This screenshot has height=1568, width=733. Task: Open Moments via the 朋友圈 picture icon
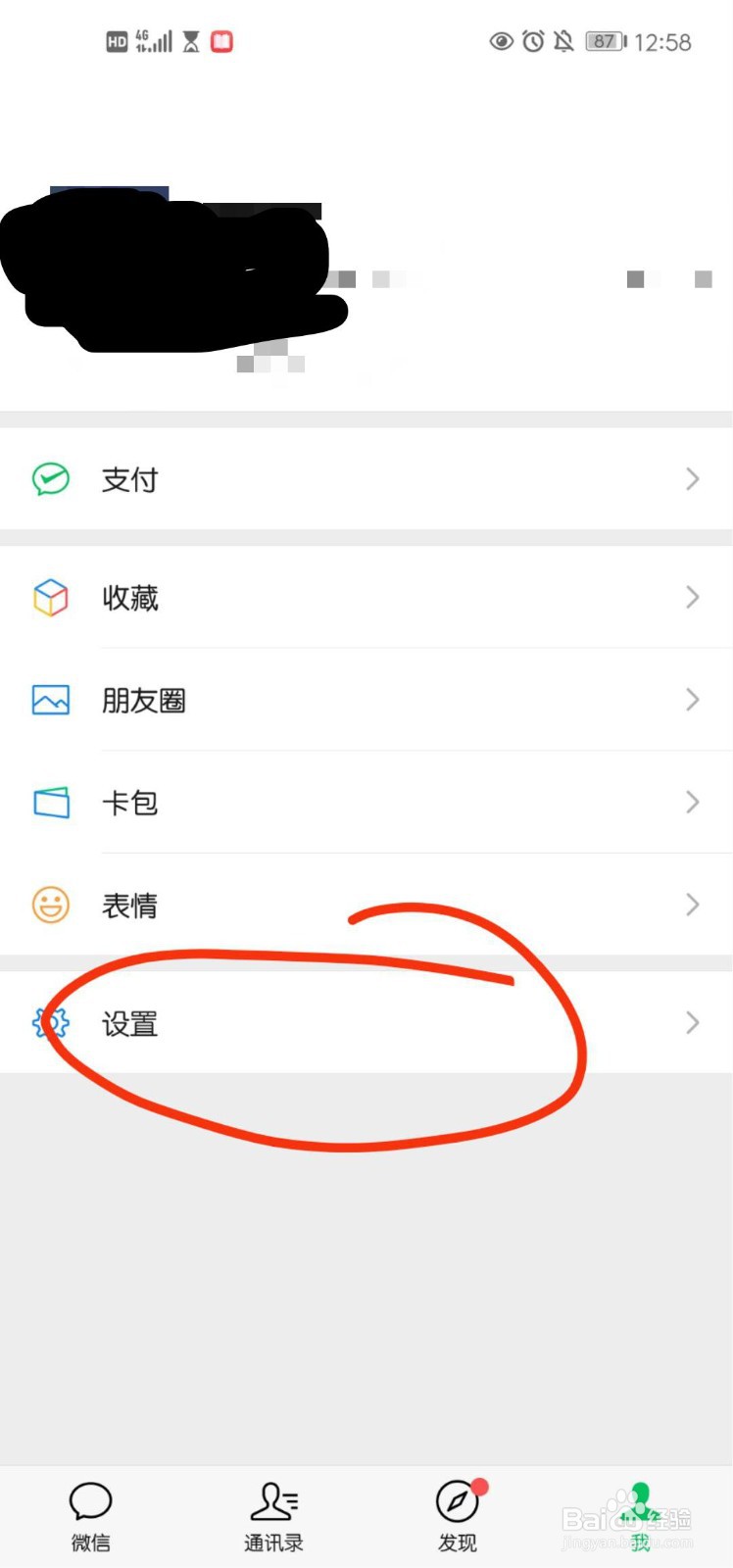[x=50, y=700]
